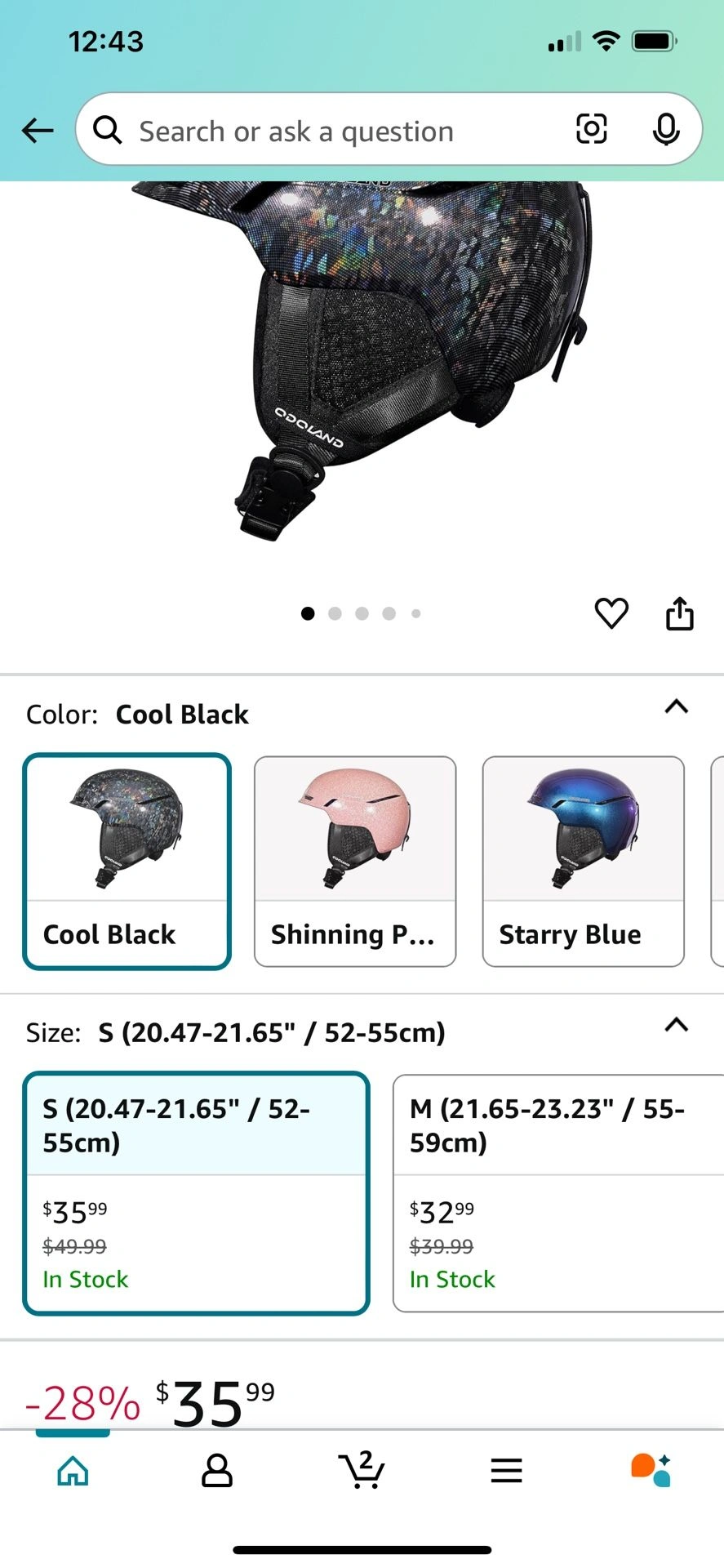Go back using the arrow
724x1568 pixels.
[38, 130]
